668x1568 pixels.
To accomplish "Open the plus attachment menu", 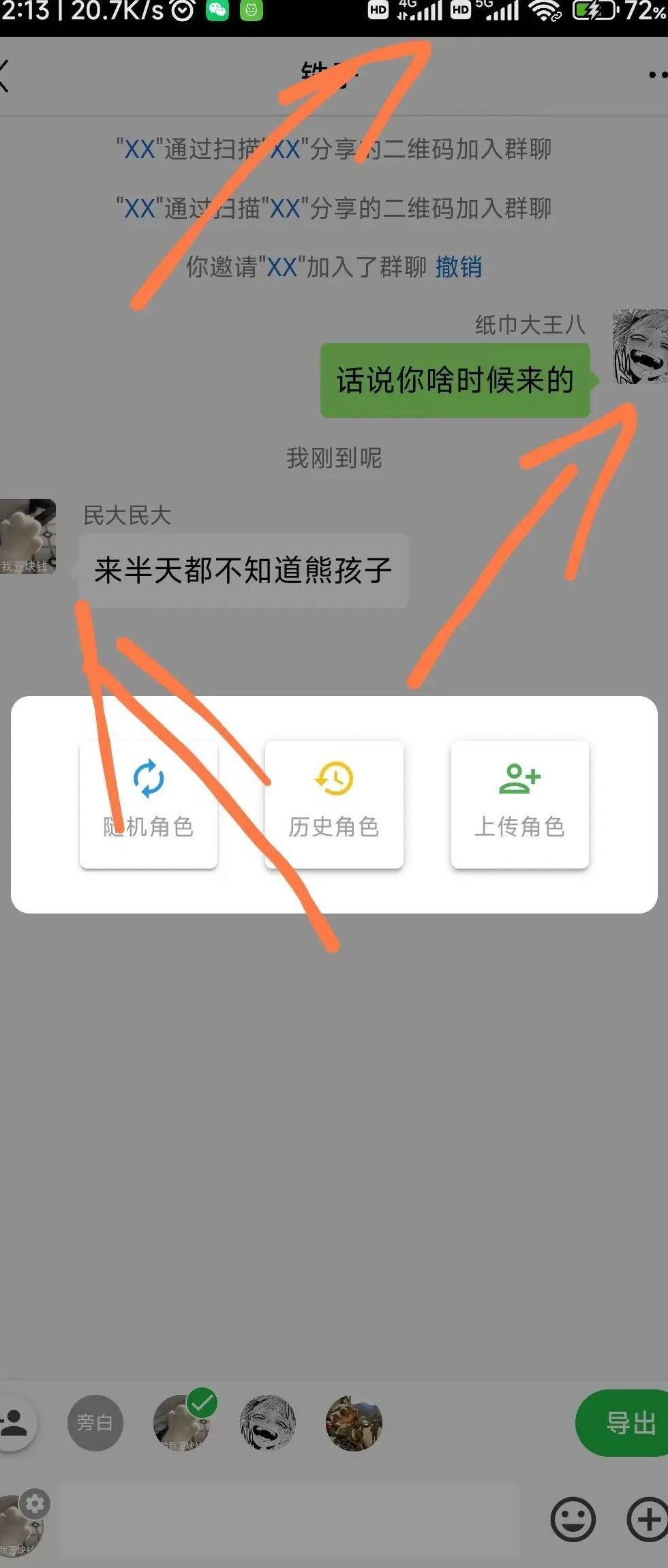I will (x=646, y=1519).
